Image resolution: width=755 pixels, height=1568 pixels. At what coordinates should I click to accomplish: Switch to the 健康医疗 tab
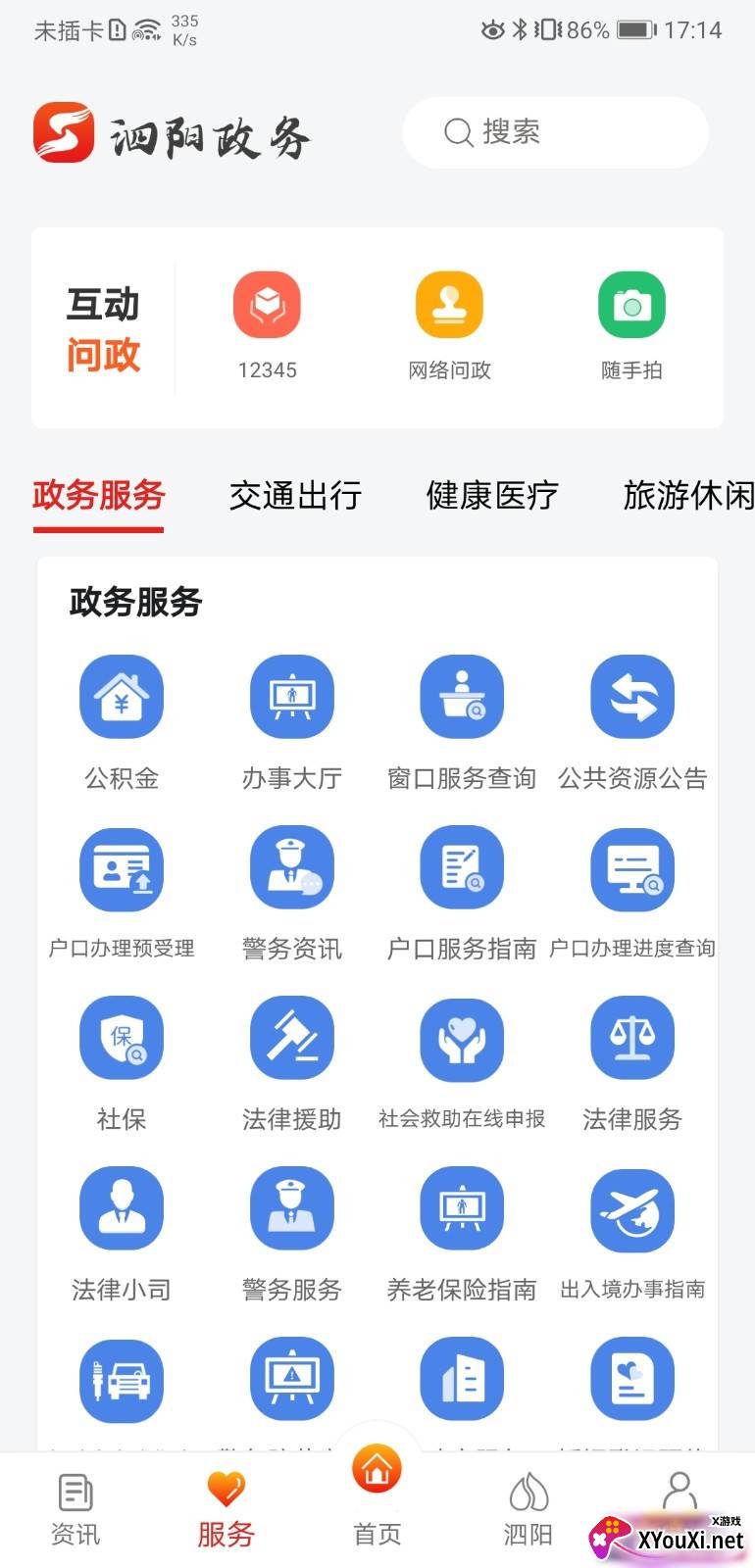[x=492, y=496]
